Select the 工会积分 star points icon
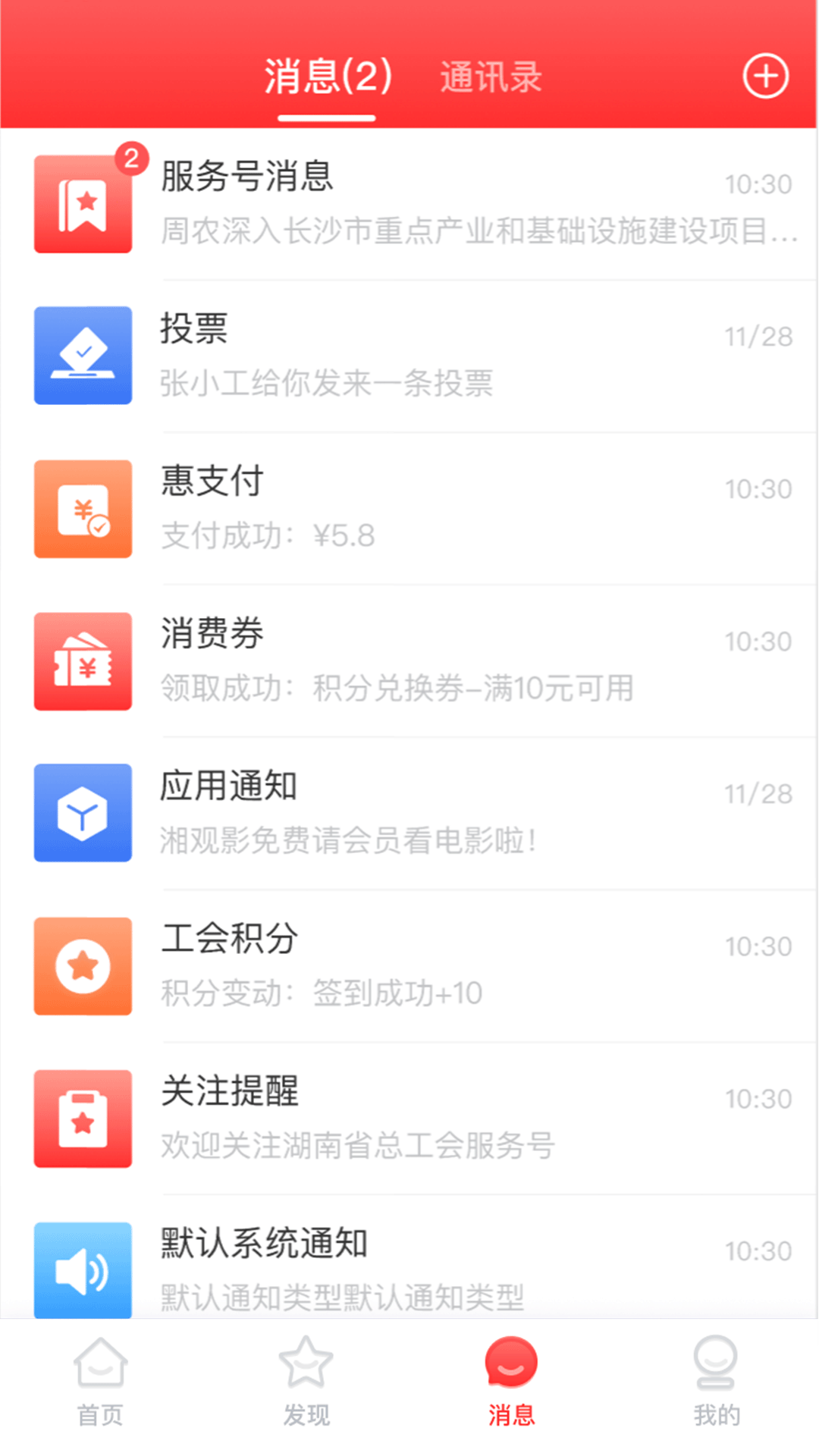The height and width of the screenshot is (1456, 819). tap(83, 966)
